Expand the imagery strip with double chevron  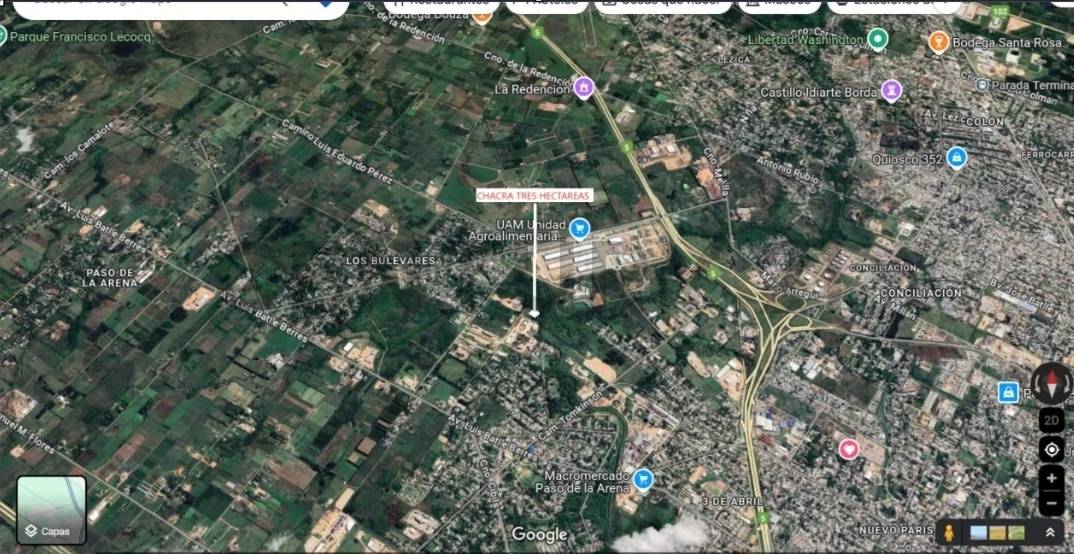coord(1050,532)
